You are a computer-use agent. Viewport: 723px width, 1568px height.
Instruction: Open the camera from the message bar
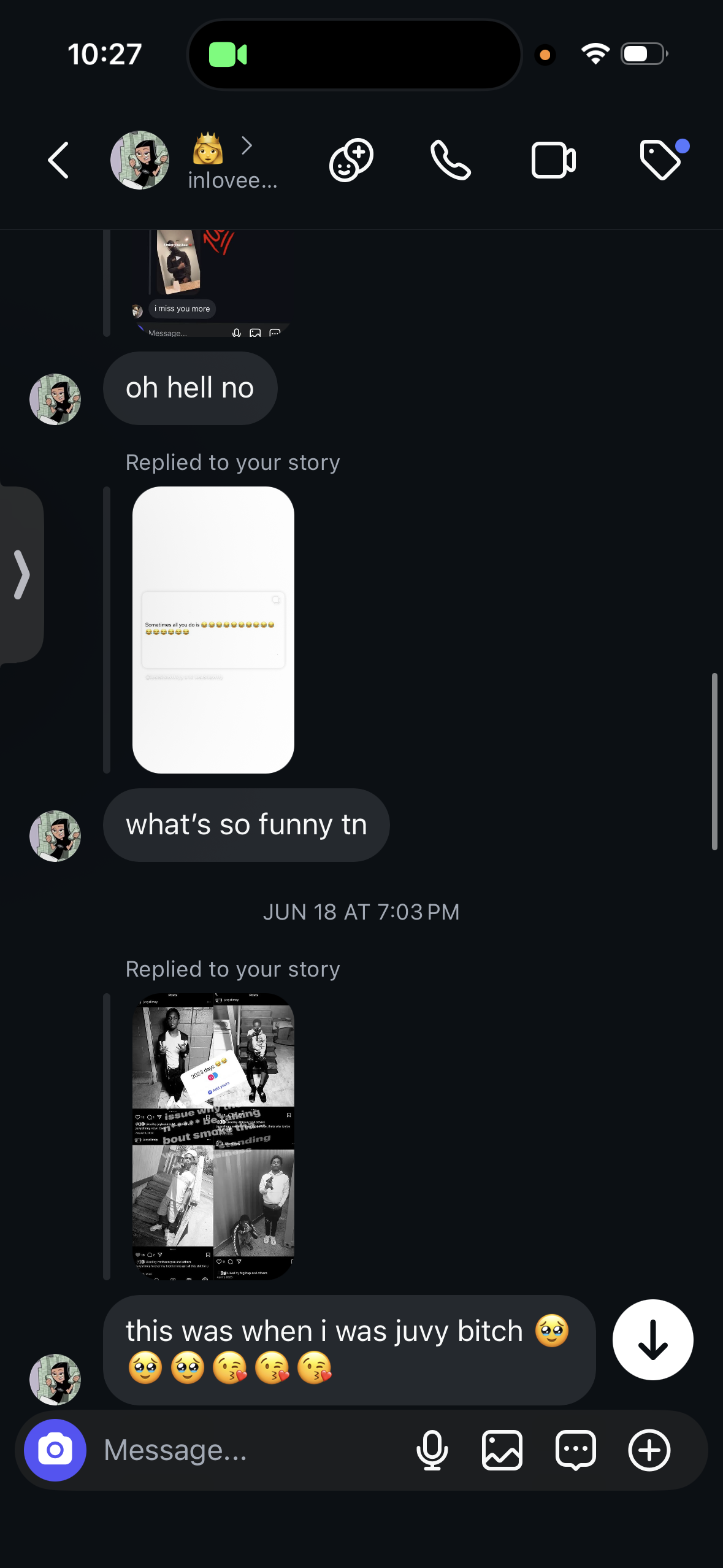pyautogui.click(x=55, y=1450)
